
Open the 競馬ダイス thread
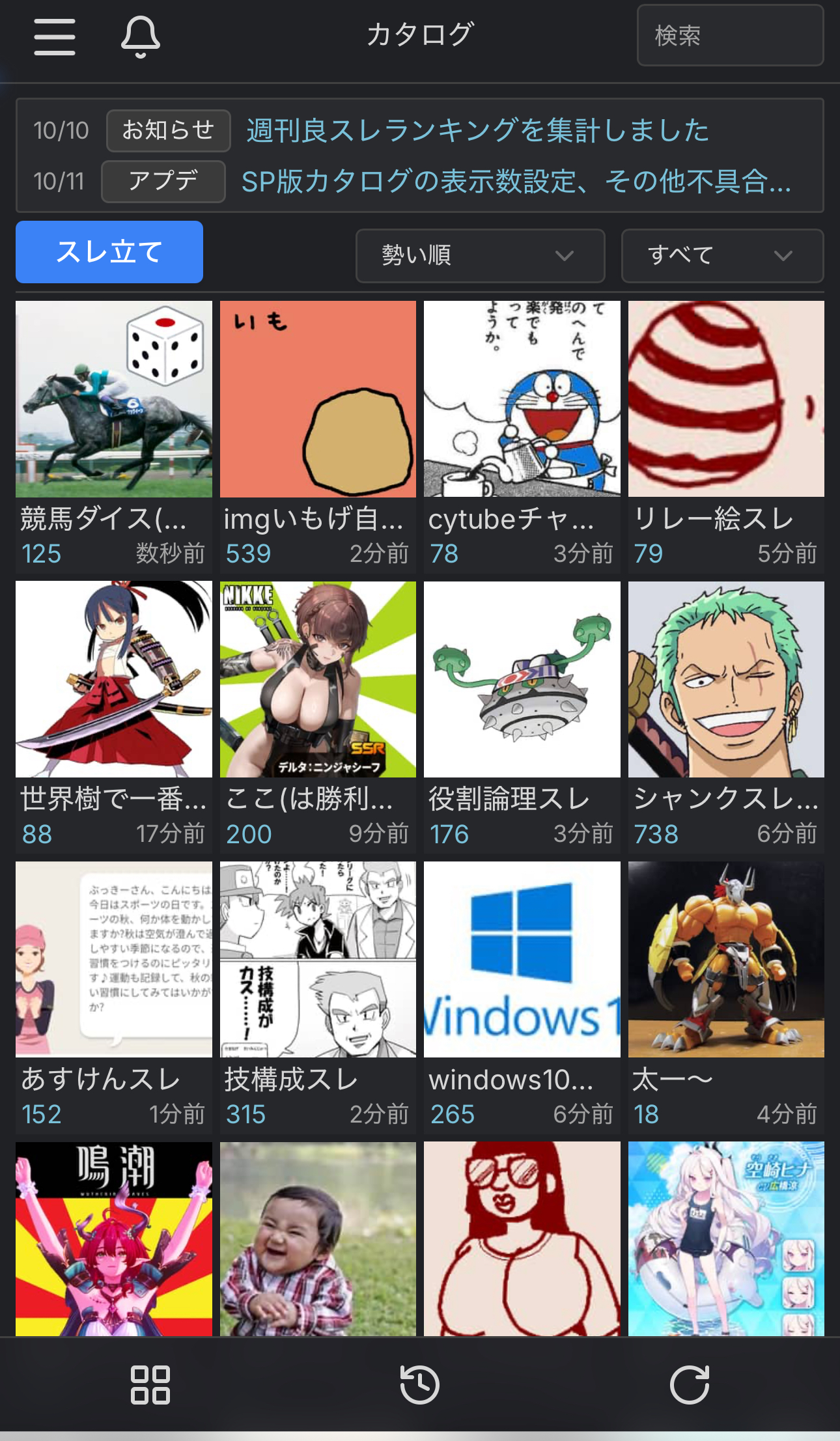point(114,399)
